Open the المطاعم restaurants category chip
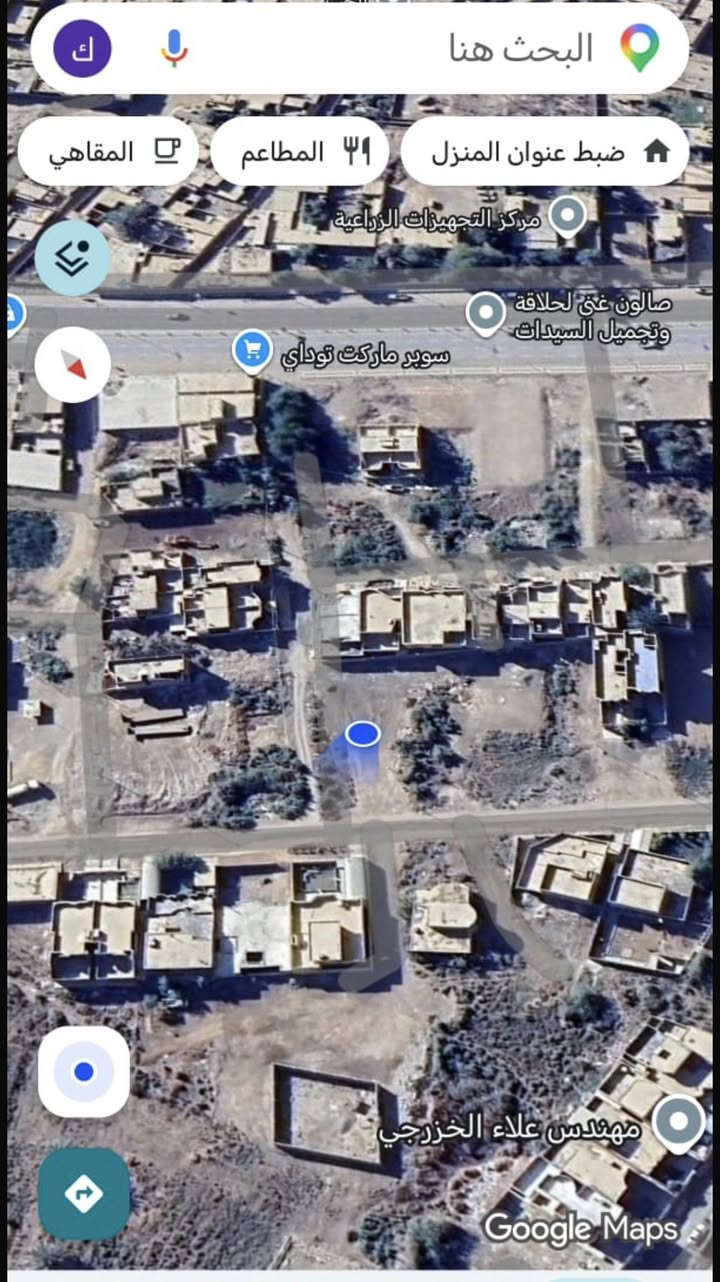This screenshot has height=1282, width=720. [x=298, y=150]
